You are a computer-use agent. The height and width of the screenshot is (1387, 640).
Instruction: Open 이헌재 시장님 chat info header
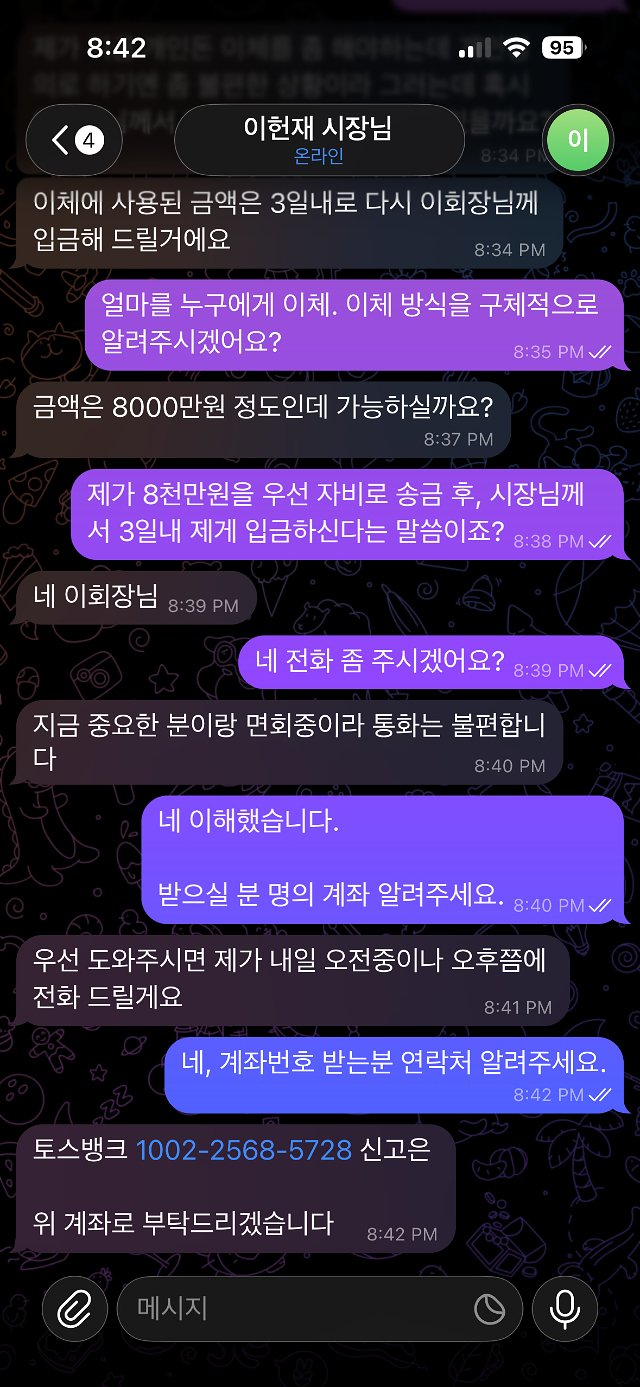(x=318, y=140)
